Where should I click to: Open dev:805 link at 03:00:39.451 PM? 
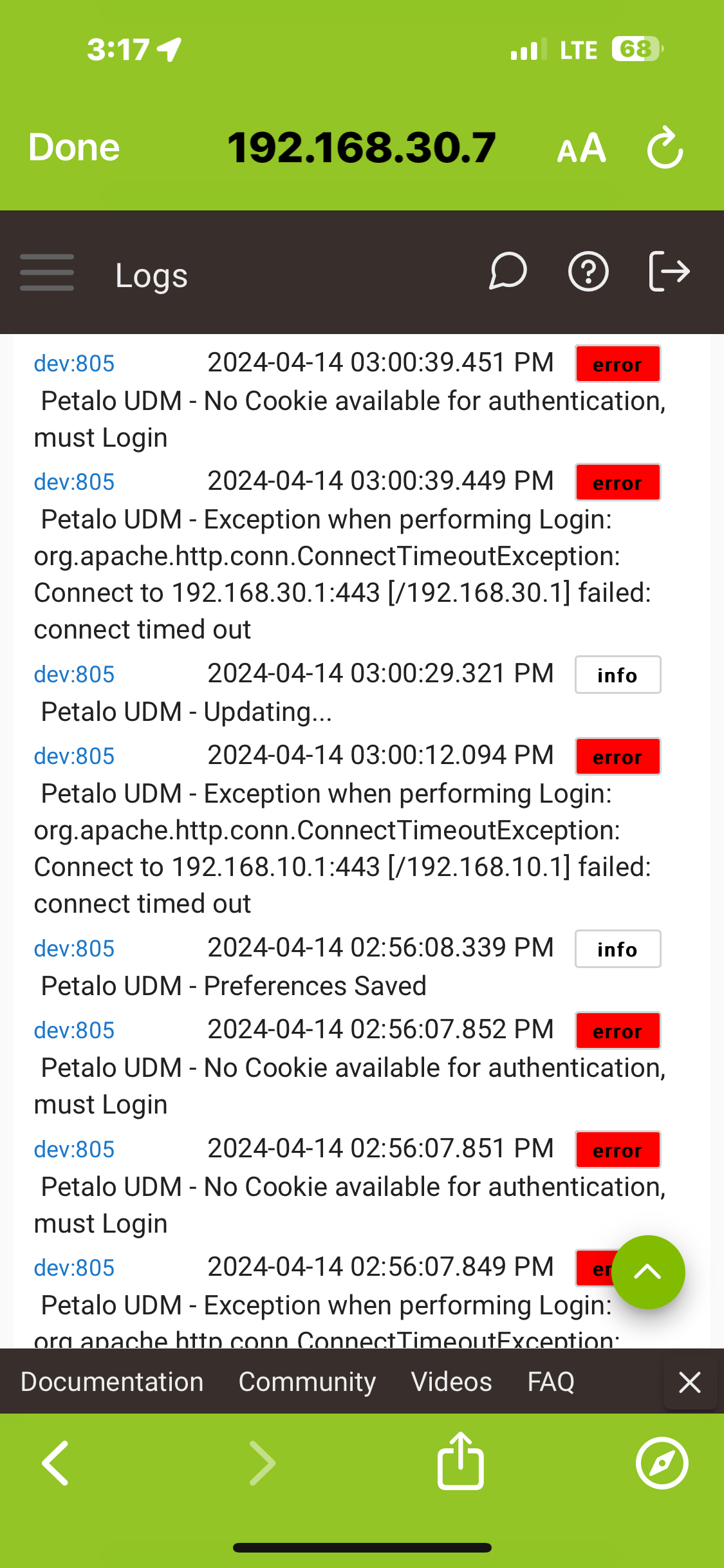pyautogui.click(x=74, y=364)
